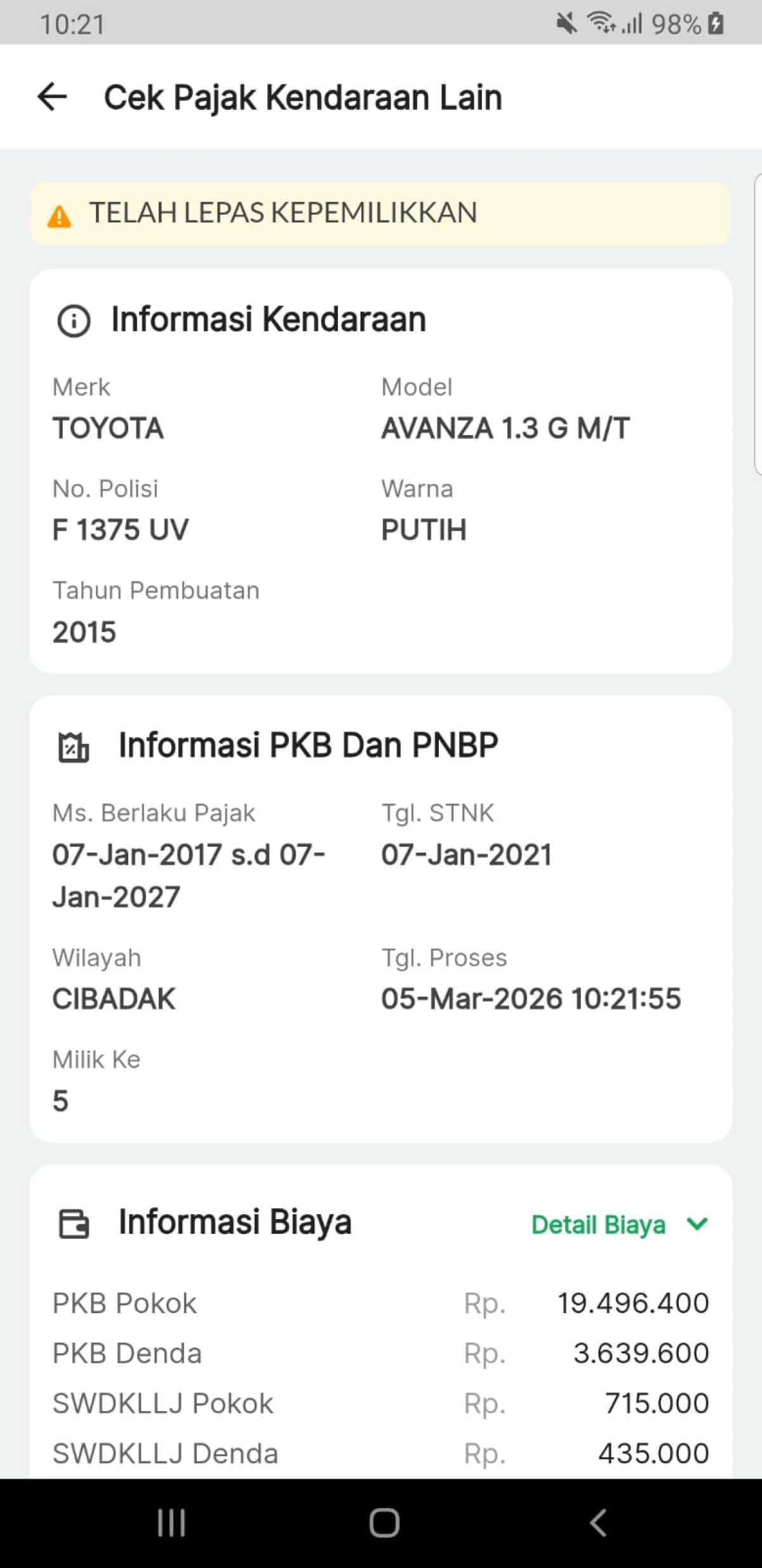Image resolution: width=762 pixels, height=1568 pixels.
Task: Click the back arrow to exit Cek Pajak
Action: pyautogui.click(x=53, y=97)
